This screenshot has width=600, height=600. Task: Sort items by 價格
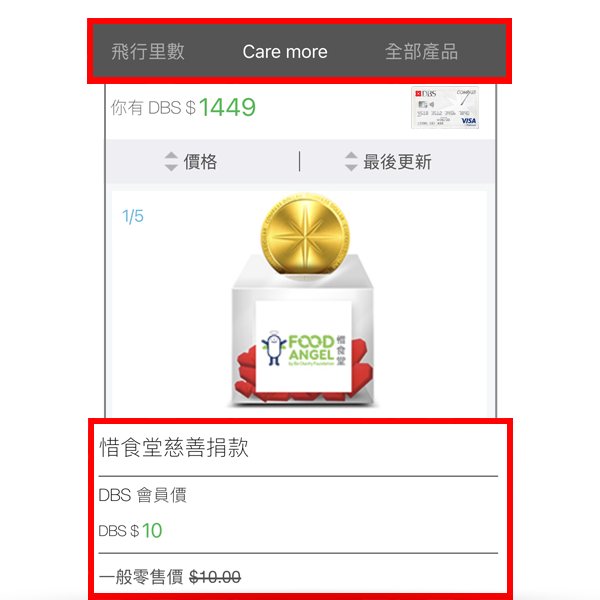click(x=190, y=162)
